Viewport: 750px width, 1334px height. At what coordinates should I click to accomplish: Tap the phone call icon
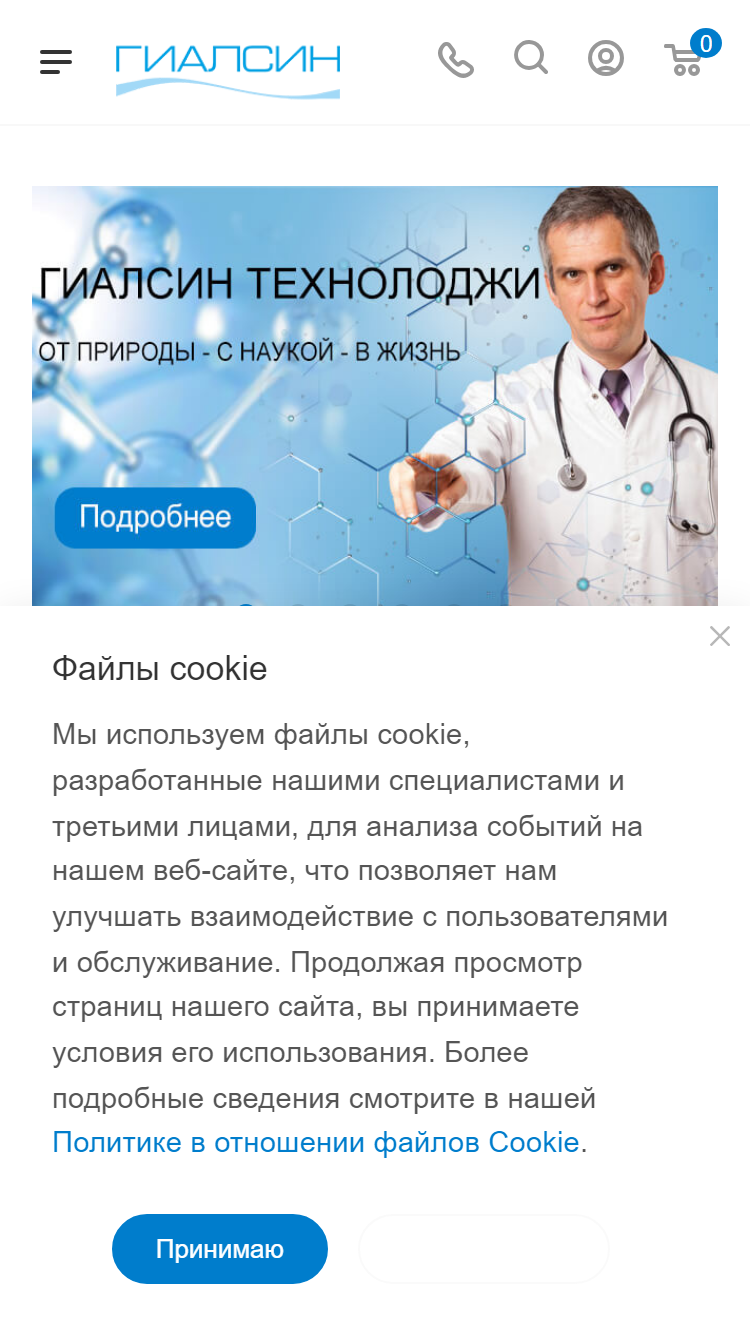[455, 60]
